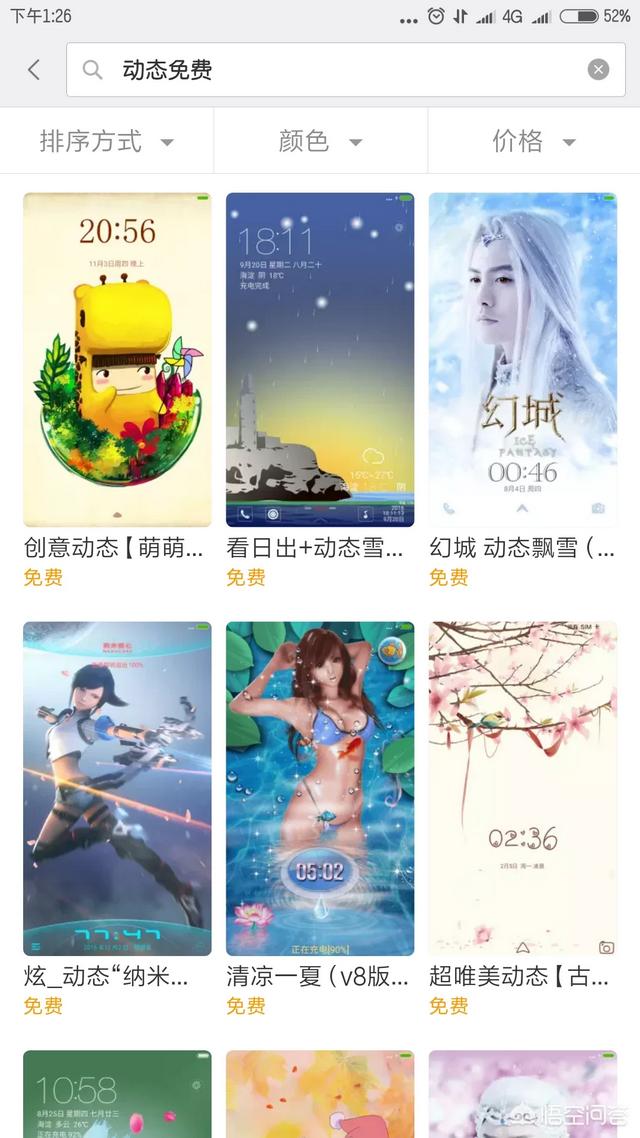Go back using the arrow icon
This screenshot has height=1138, width=640.
pos(34,70)
